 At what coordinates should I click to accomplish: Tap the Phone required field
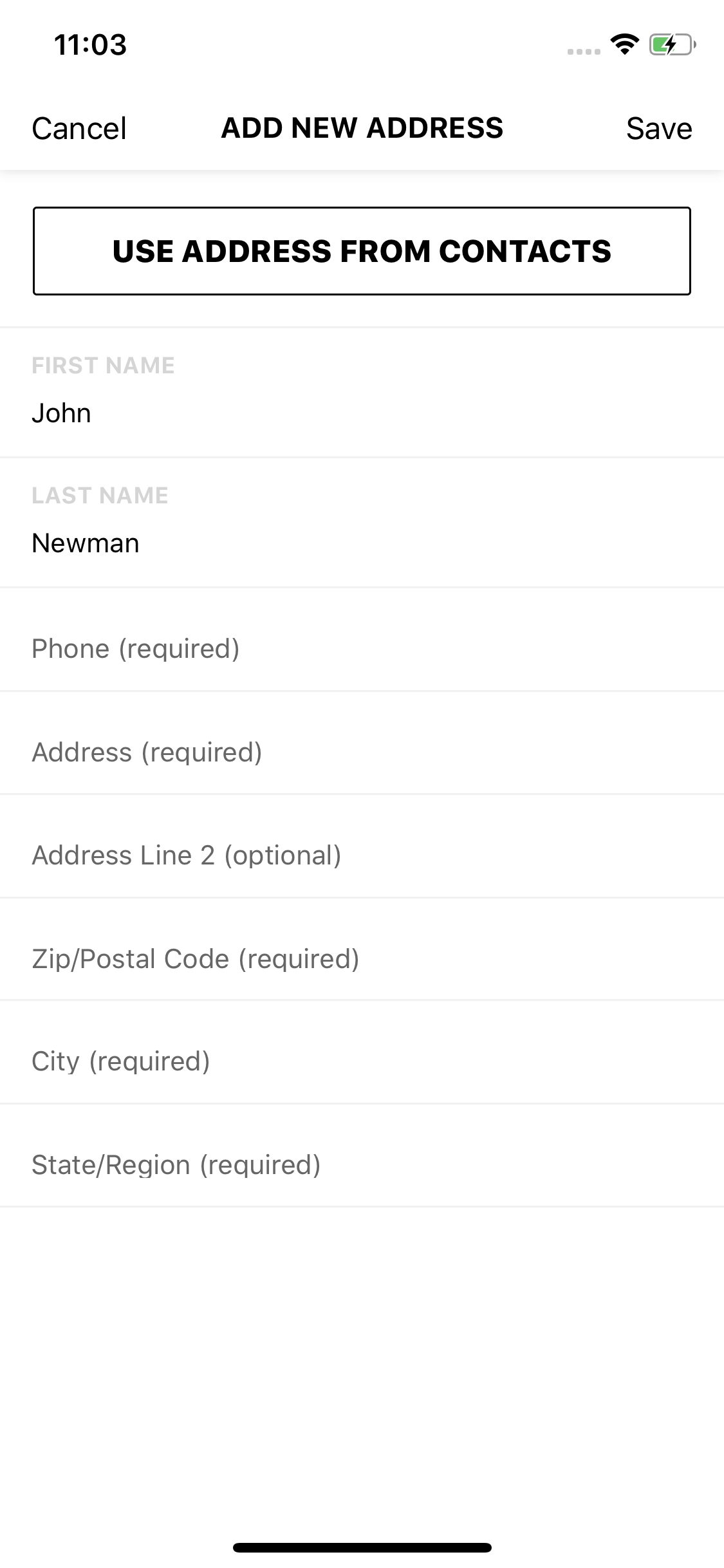(x=136, y=648)
